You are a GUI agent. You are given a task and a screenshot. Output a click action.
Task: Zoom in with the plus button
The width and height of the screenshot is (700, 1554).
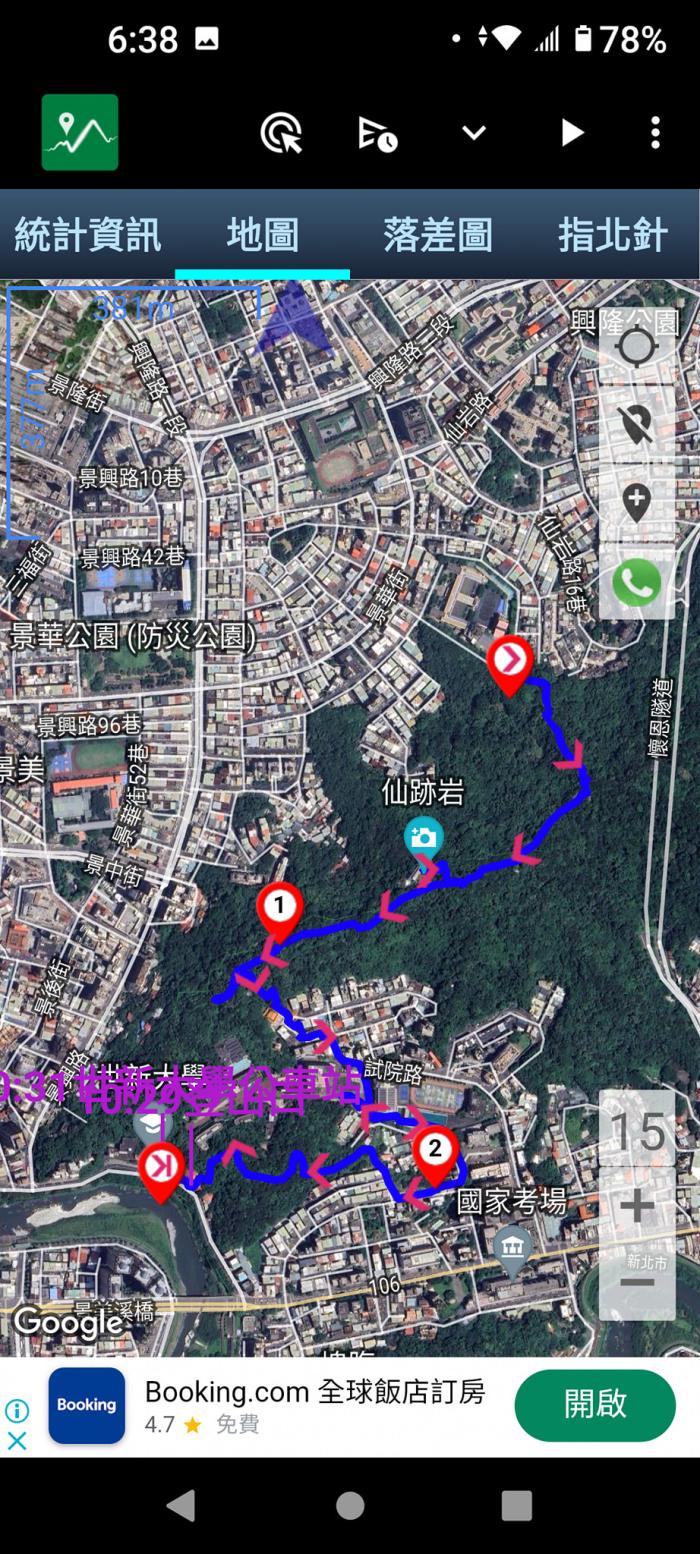[x=637, y=1207]
